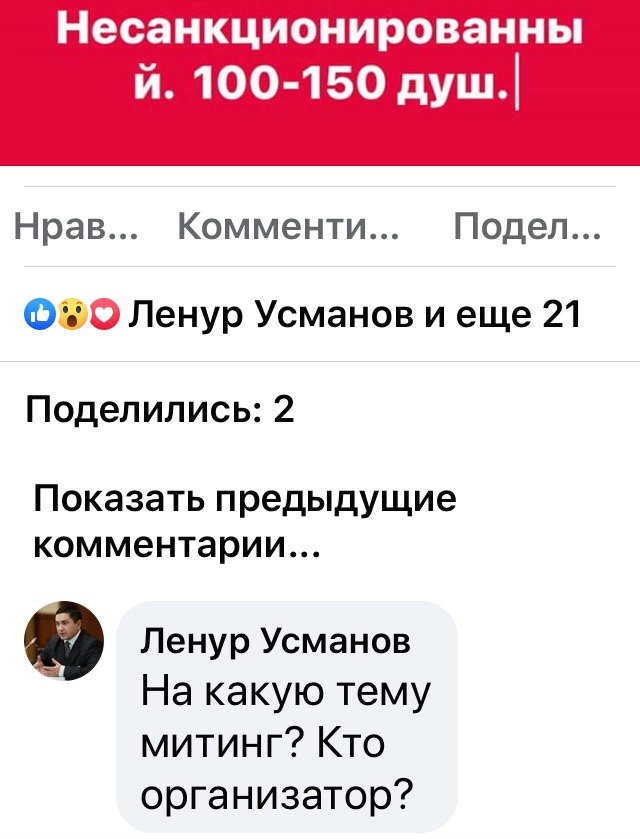Open Ленур Усманов's profile photo in the comment

pos(65,641)
